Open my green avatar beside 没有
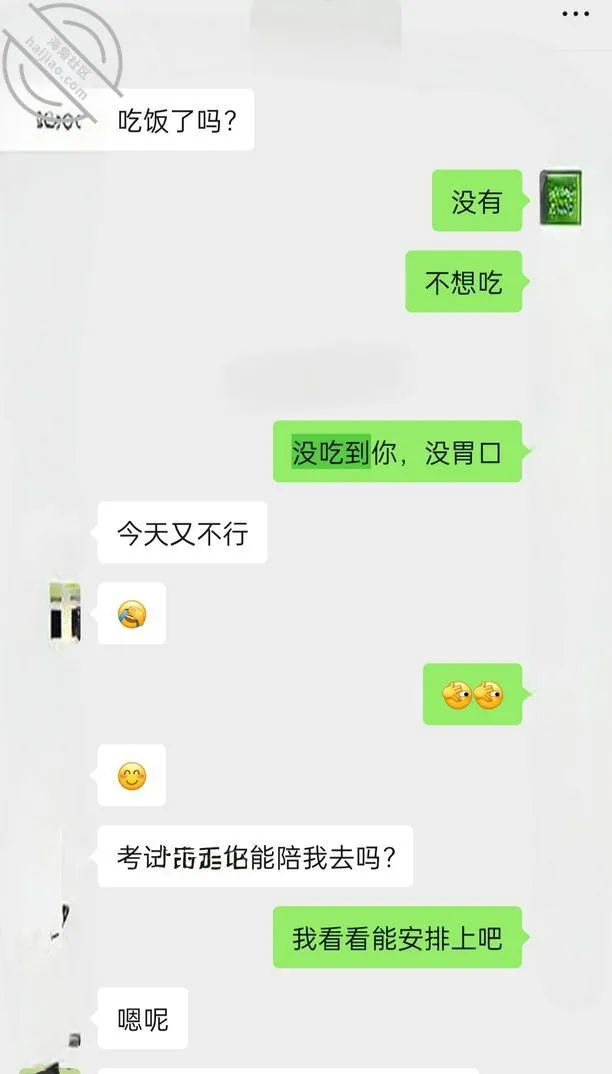Screen dimensions: 612x1074 (x=561, y=198)
